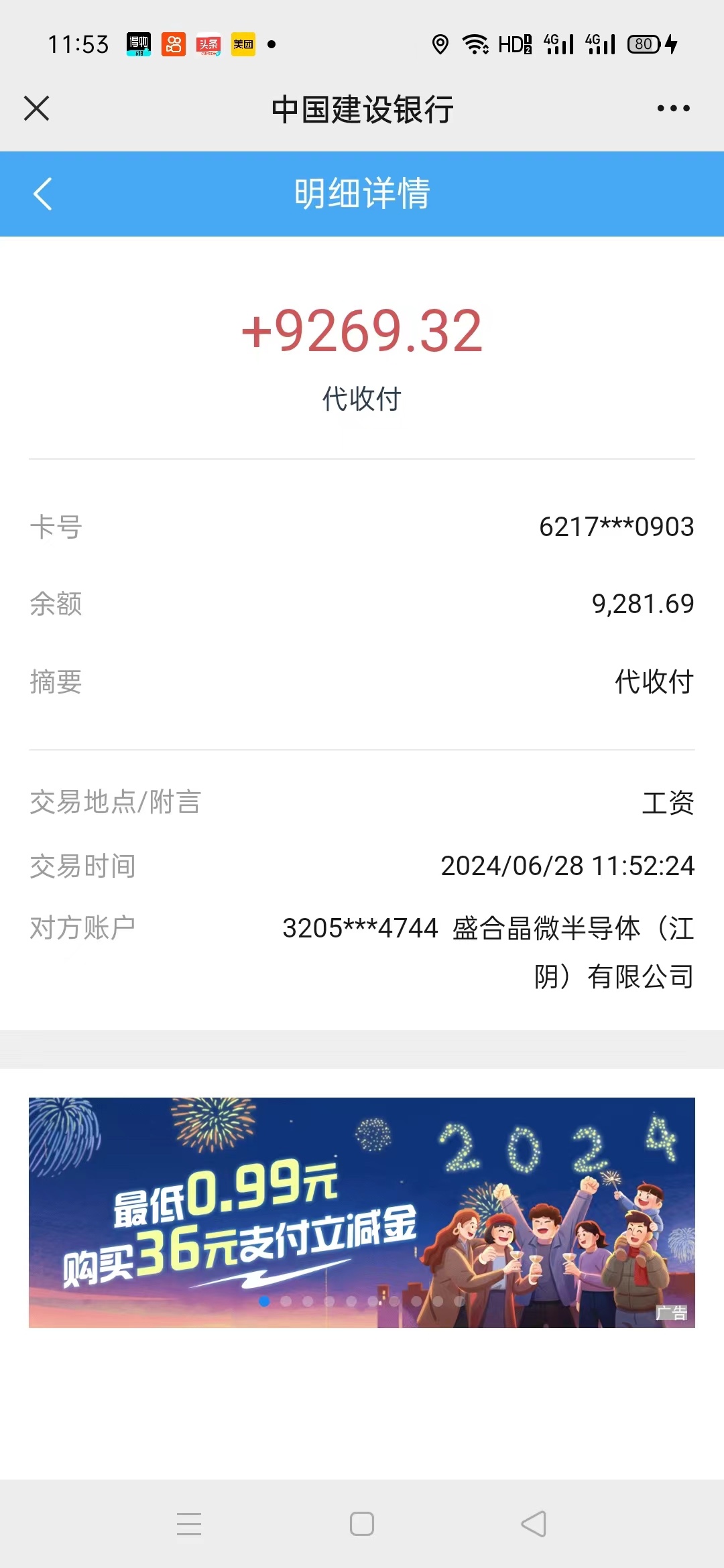Close the 中国建设银行 mini program page
724x1568 pixels.
pyautogui.click(x=37, y=108)
